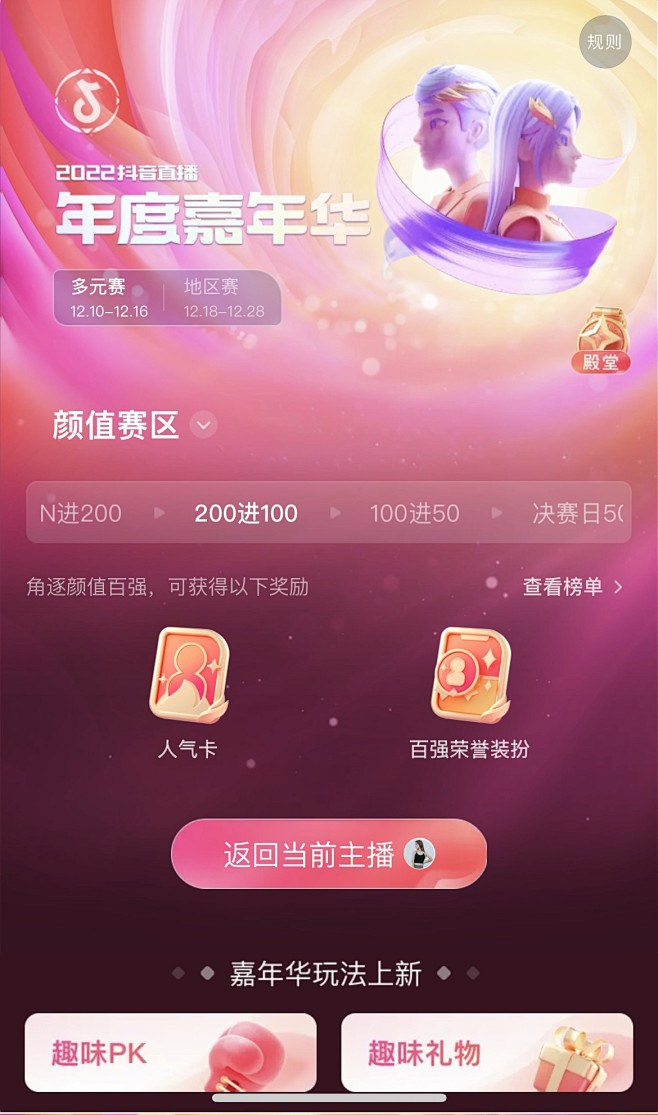Image resolution: width=658 pixels, height=1115 pixels.
Task: View the 人气卡 reward
Action: [188, 693]
